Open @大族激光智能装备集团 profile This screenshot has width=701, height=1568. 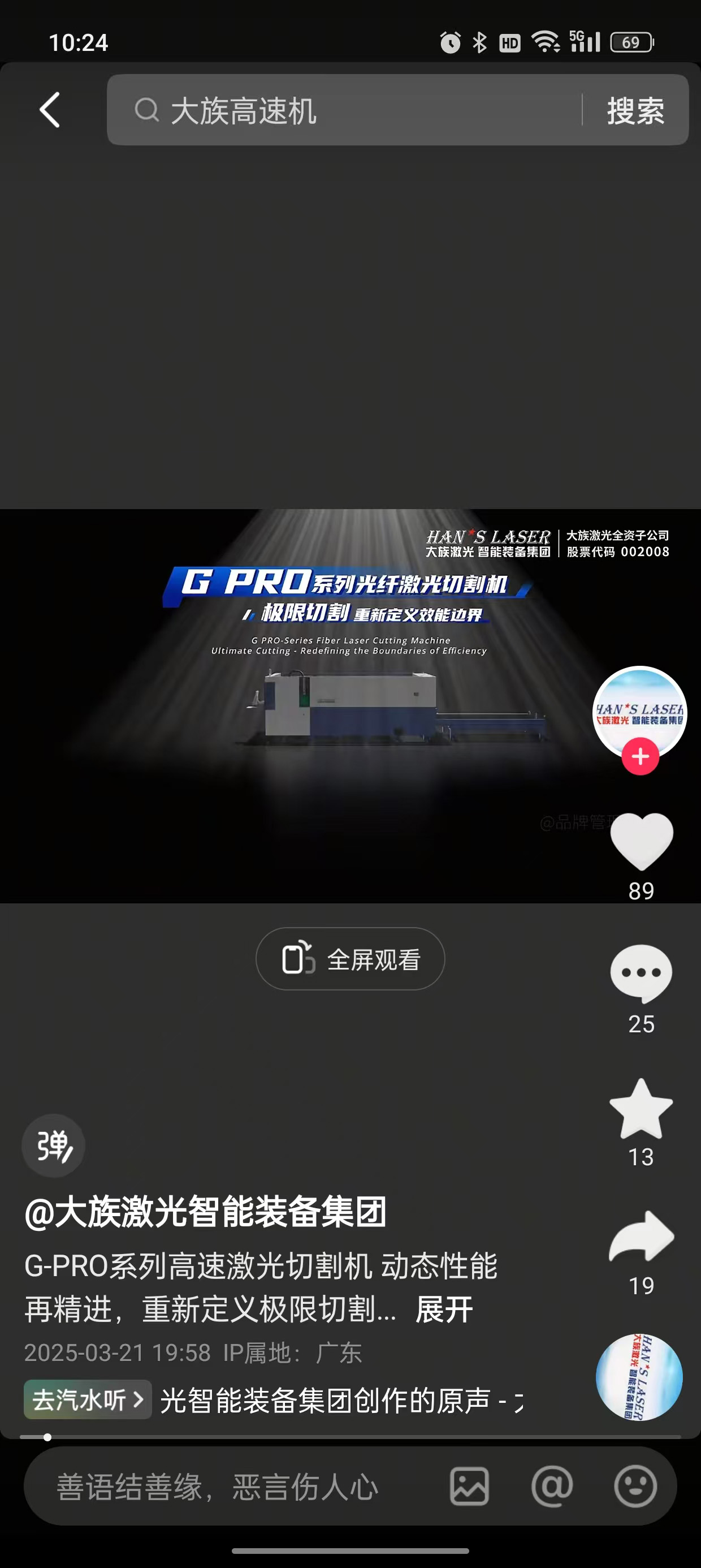click(x=206, y=1212)
